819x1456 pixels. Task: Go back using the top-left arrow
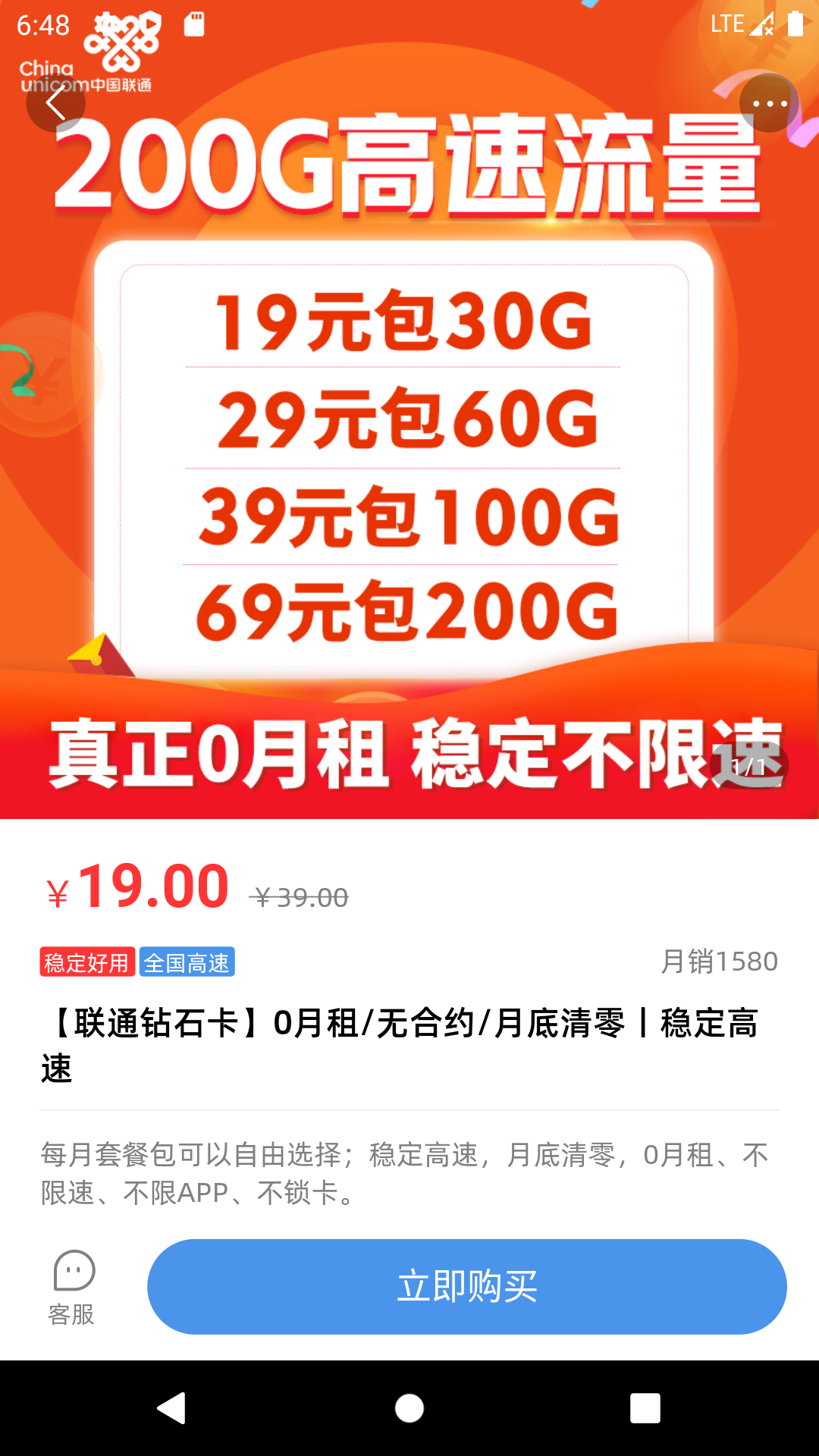55,103
